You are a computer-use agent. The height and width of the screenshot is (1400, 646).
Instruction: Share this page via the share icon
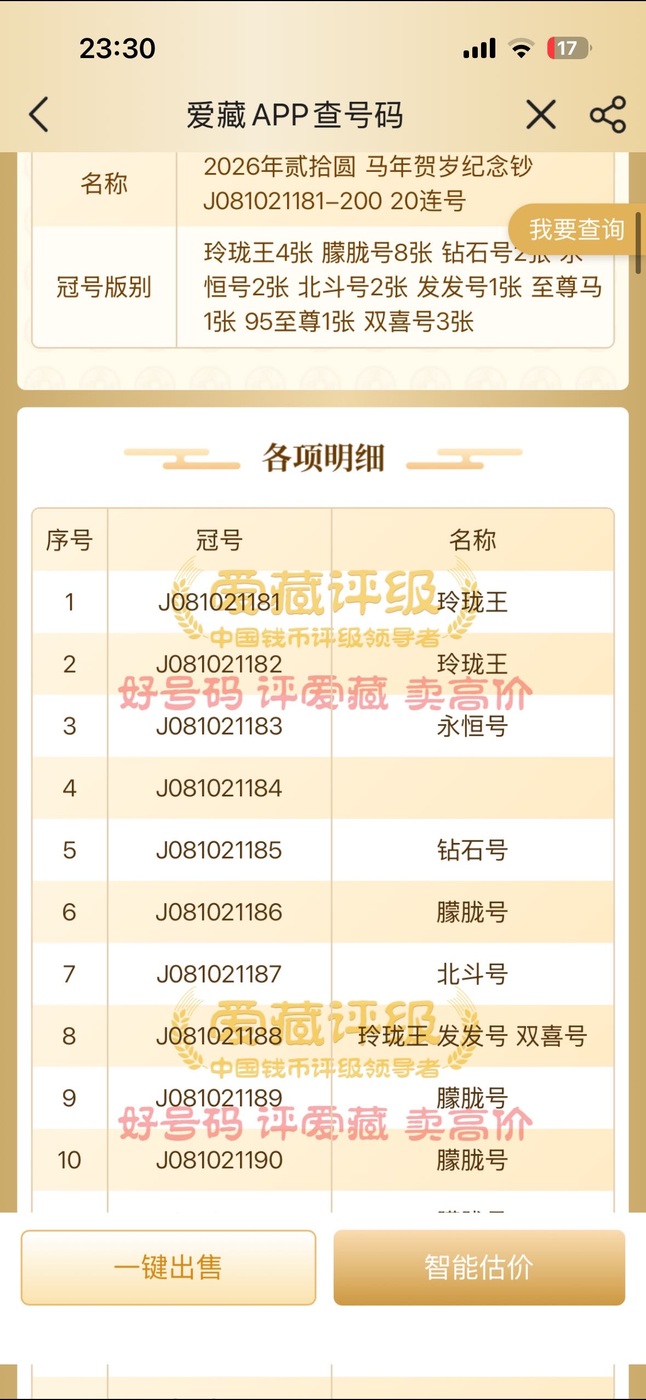pos(607,115)
